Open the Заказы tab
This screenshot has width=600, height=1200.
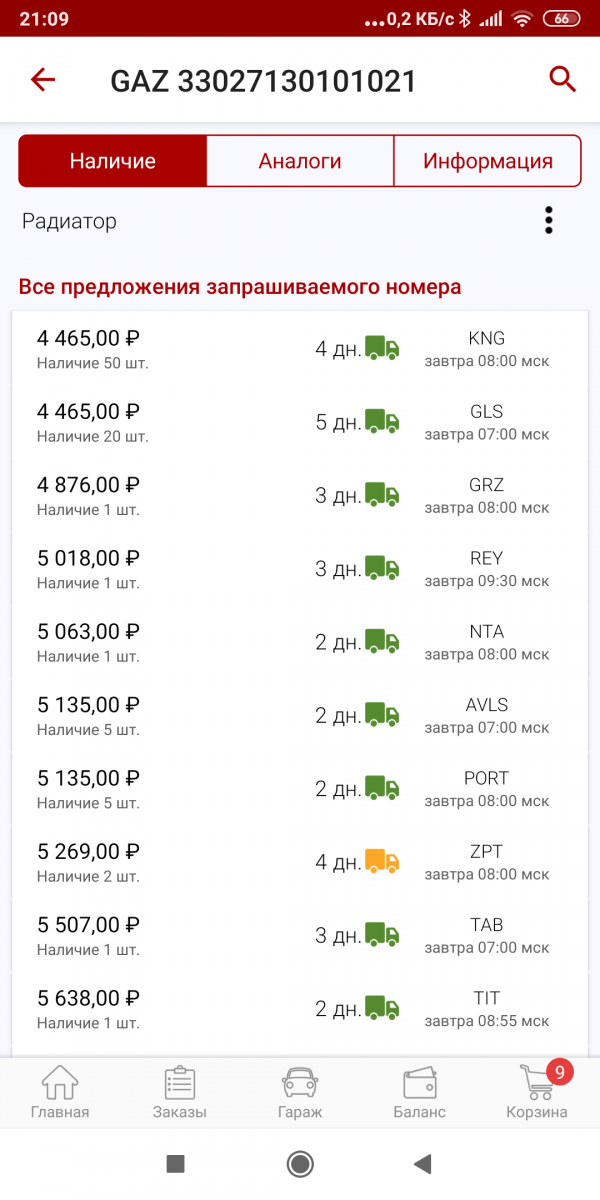pos(180,1092)
